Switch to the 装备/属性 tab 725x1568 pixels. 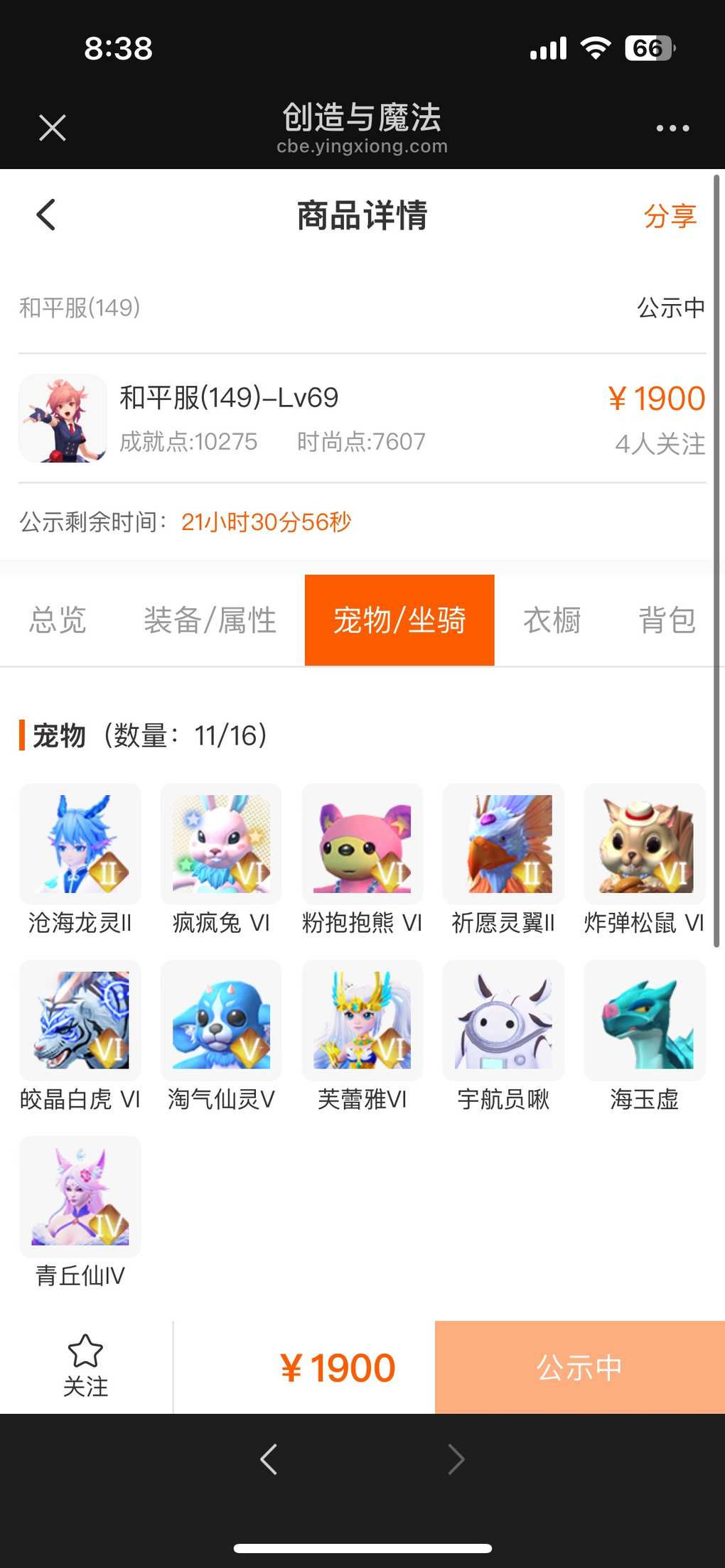pyautogui.click(x=210, y=620)
